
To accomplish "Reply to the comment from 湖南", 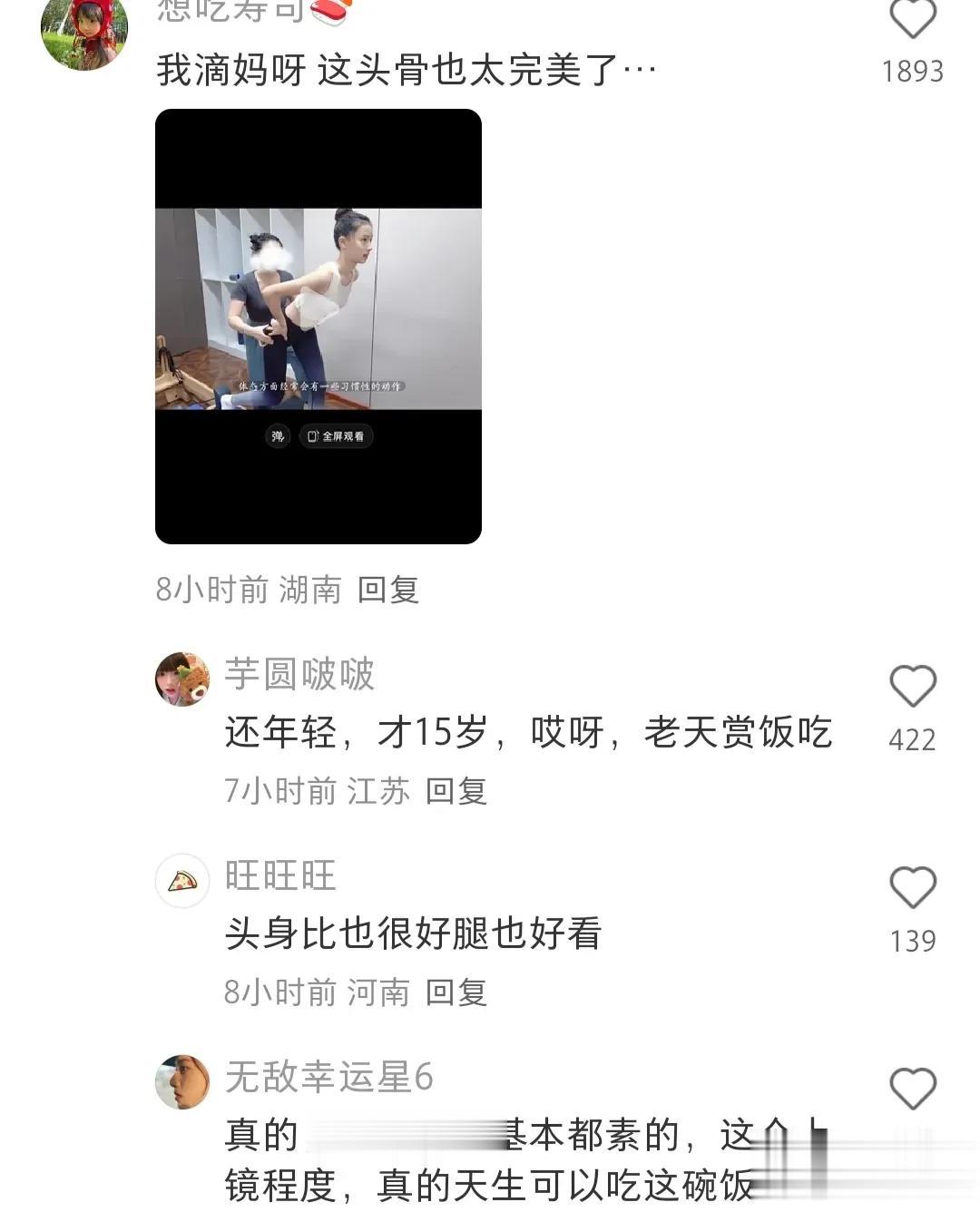I will (387, 590).
